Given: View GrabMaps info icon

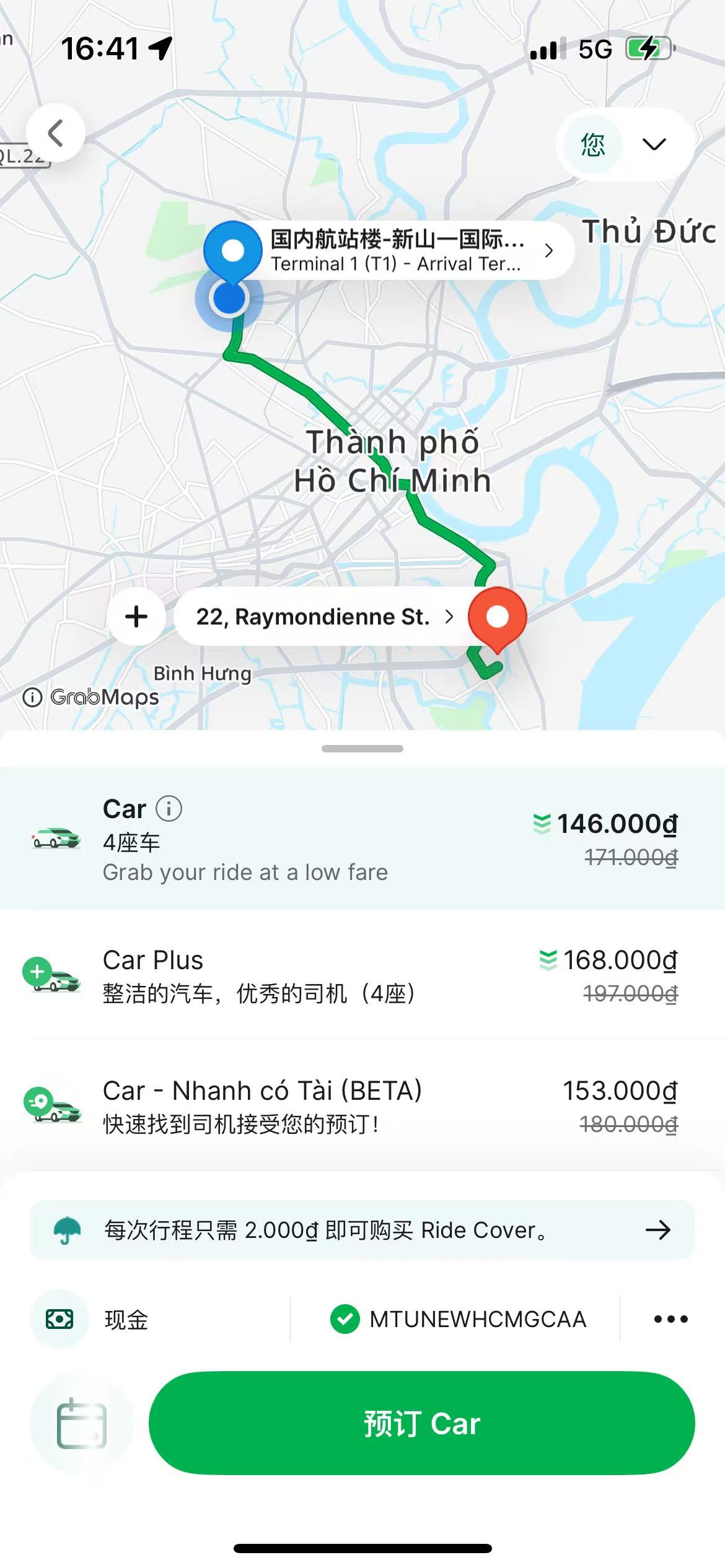Looking at the screenshot, I should tap(32, 697).
